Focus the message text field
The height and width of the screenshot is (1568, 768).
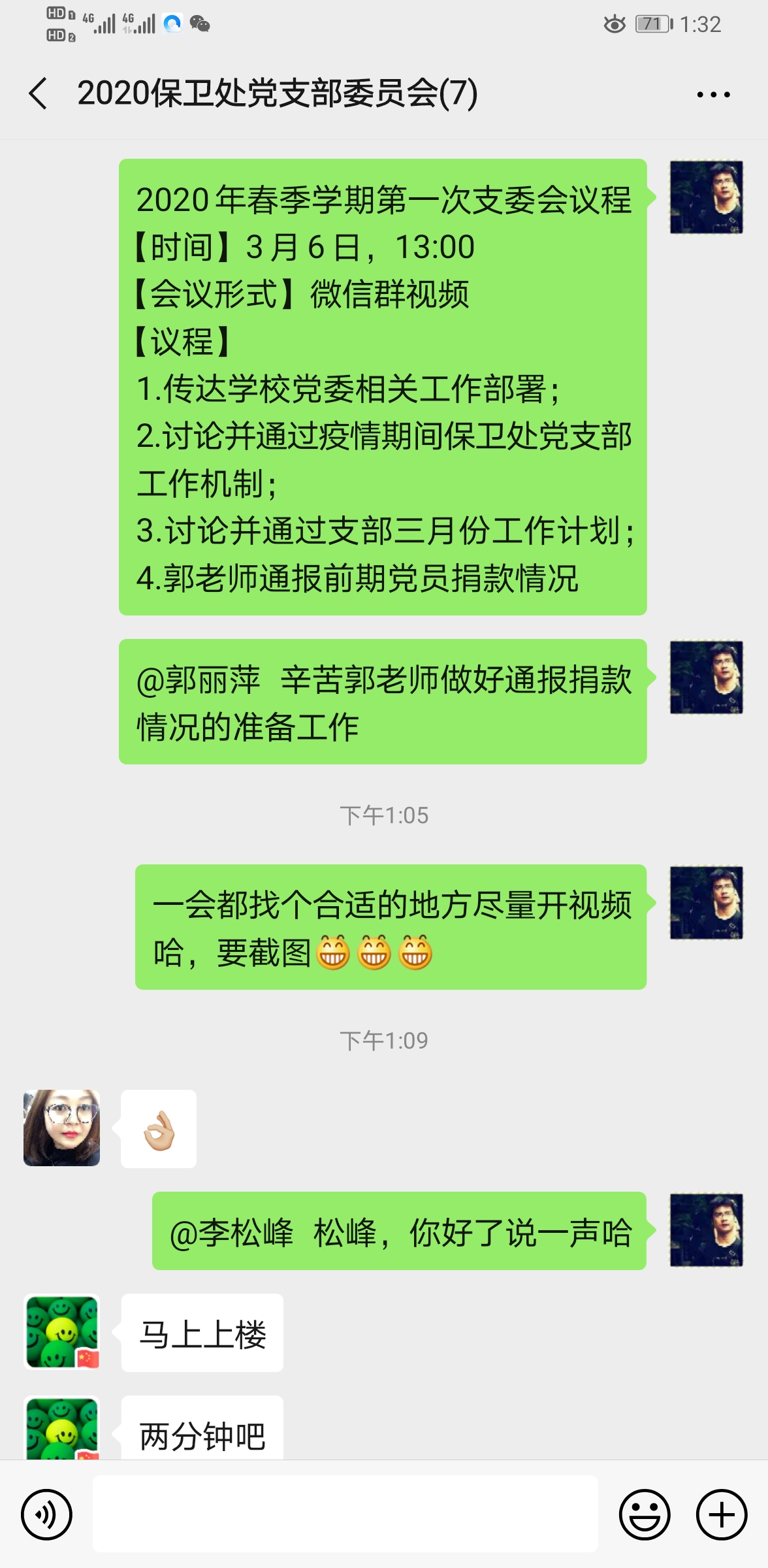pos(345,1513)
